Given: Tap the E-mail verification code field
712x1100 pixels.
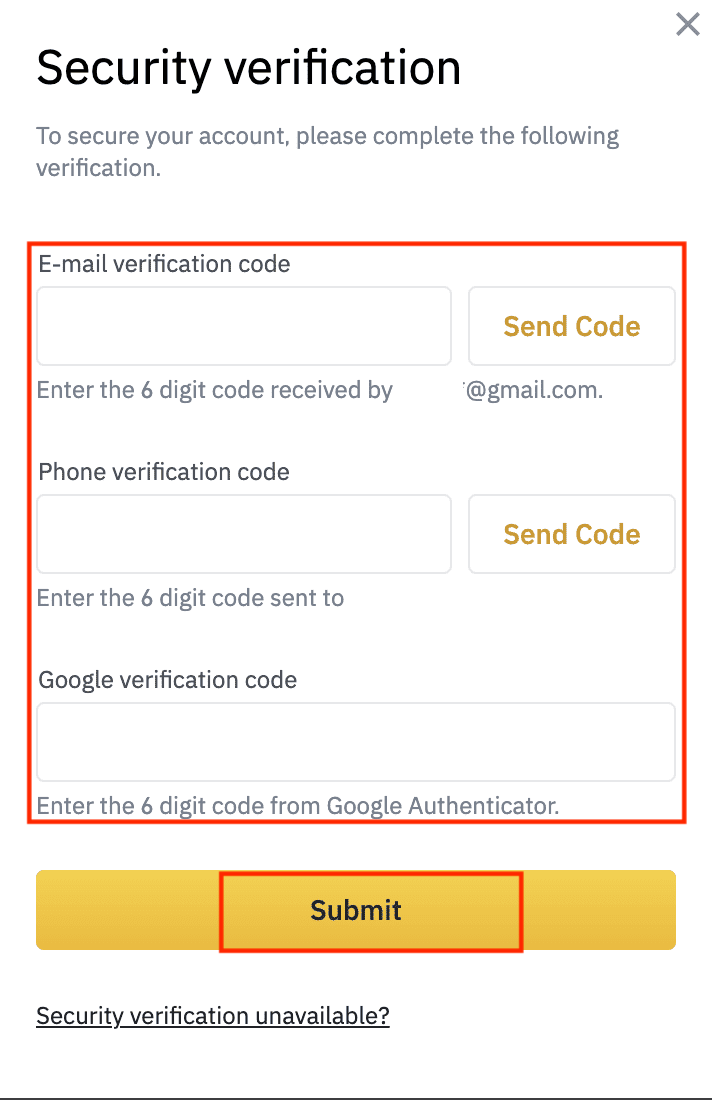Looking at the screenshot, I should [x=244, y=326].
